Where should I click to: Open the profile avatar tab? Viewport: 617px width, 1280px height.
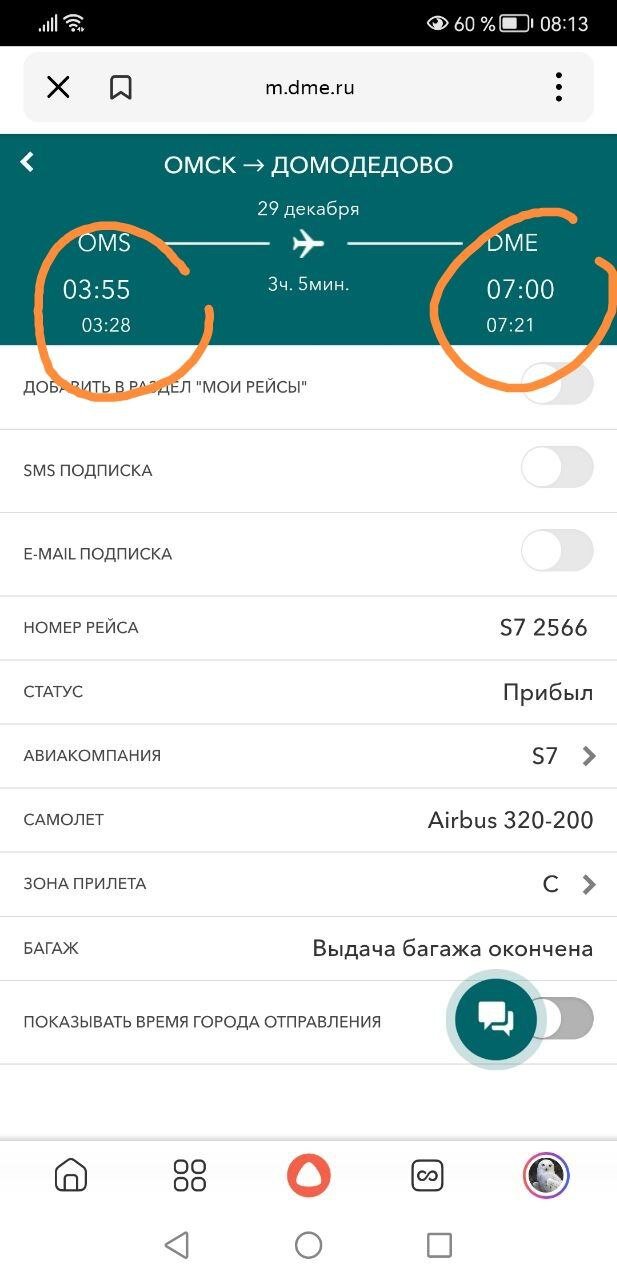tap(546, 1175)
